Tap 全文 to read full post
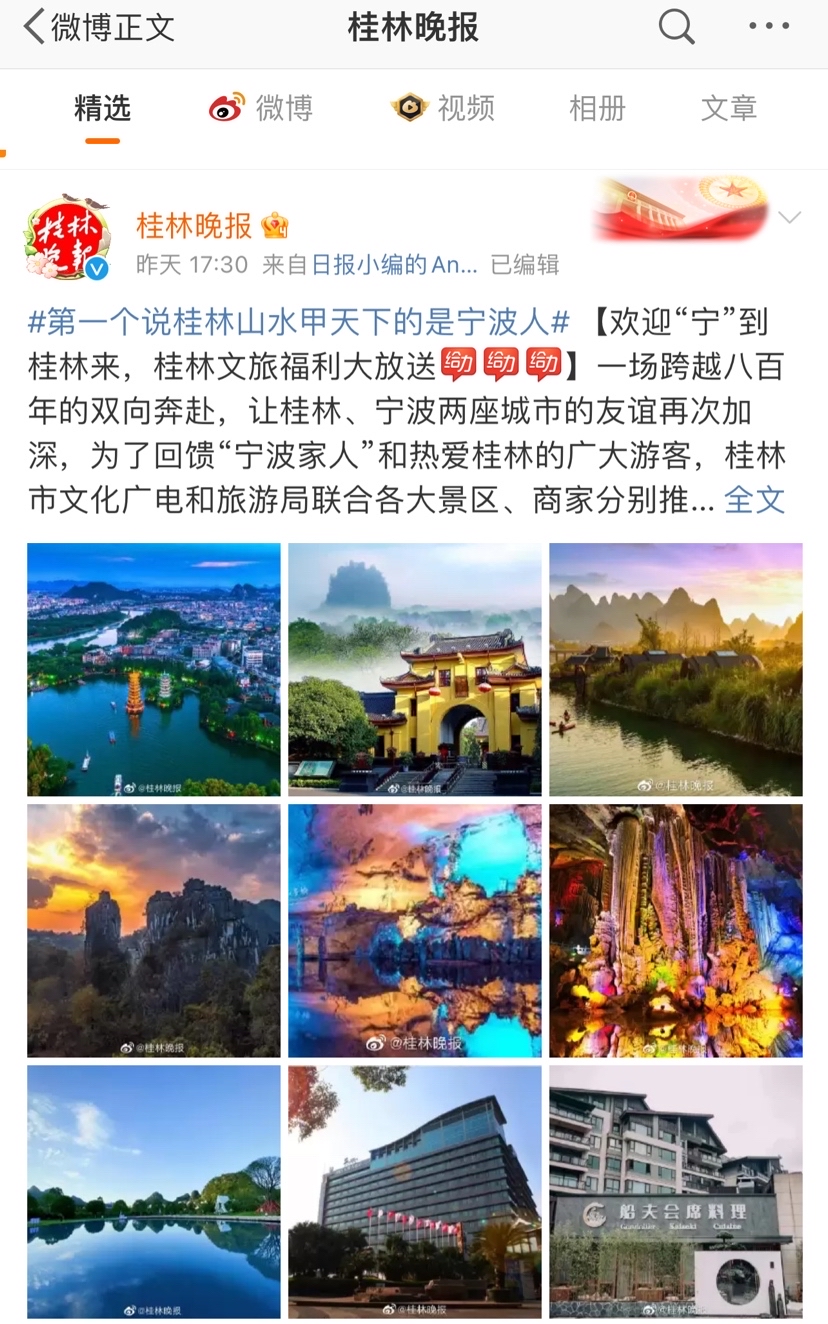 [754, 499]
